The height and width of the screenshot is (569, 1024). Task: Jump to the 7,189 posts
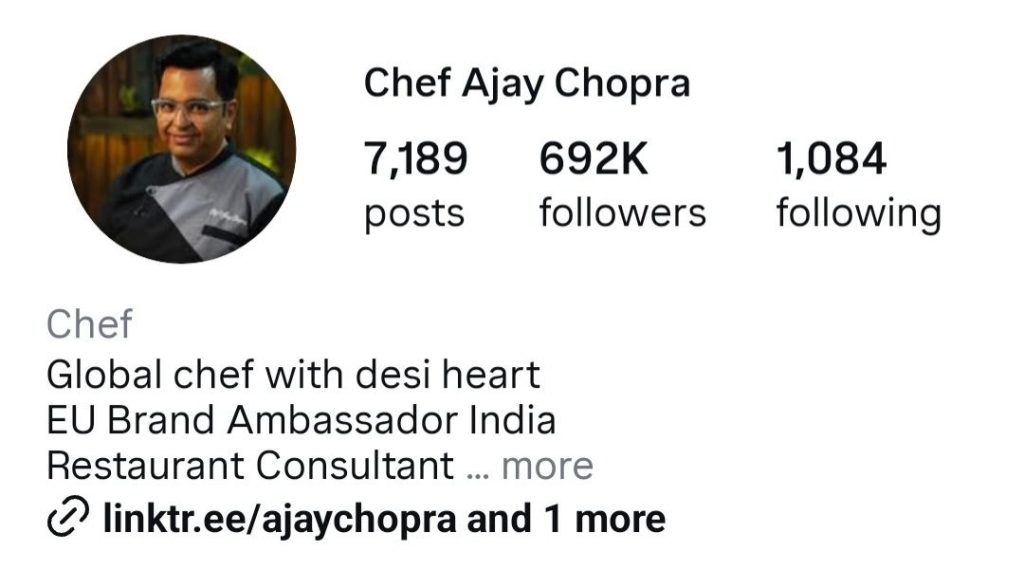tap(415, 186)
